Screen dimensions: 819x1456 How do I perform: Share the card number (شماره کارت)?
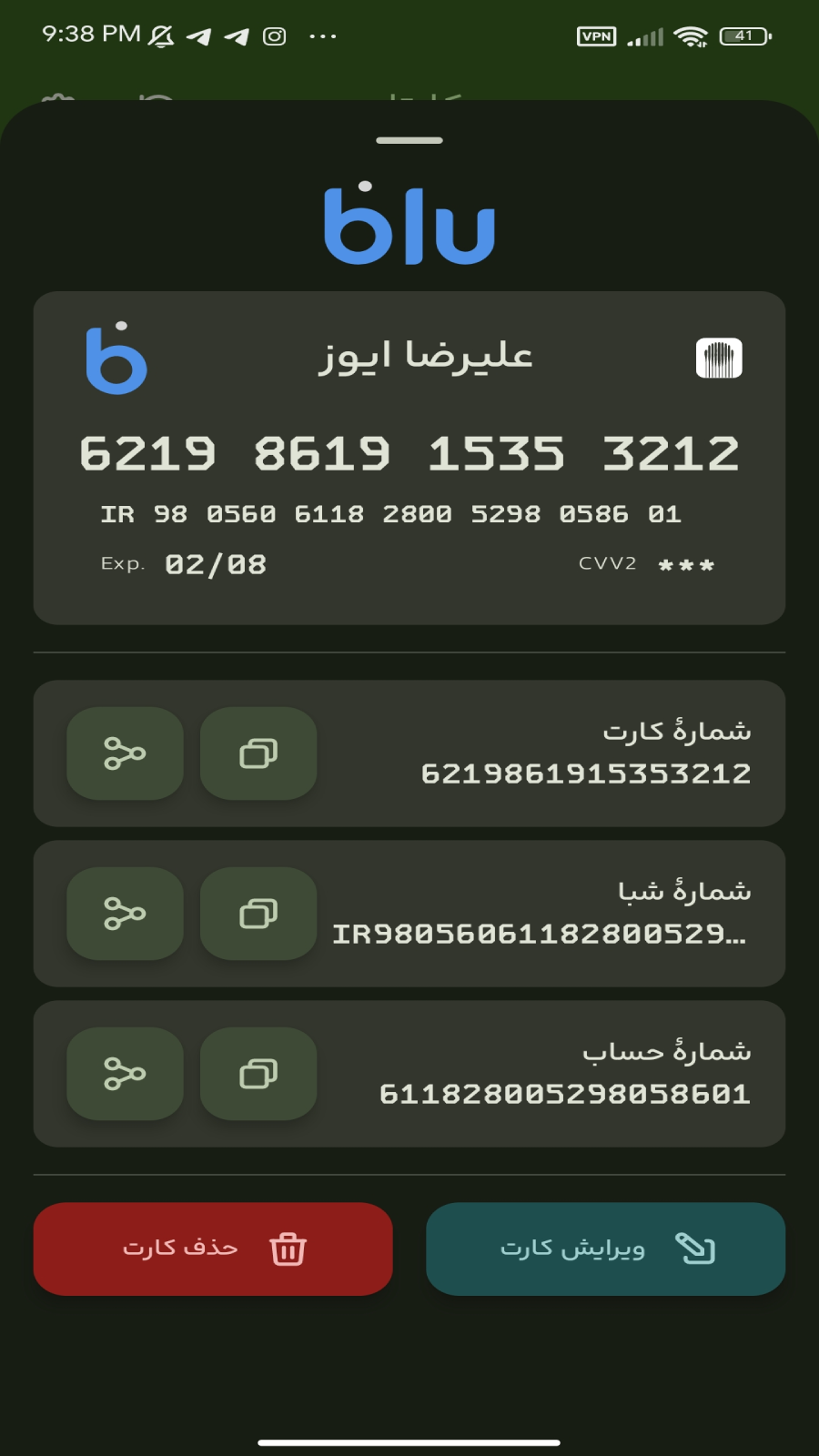pos(125,753)
